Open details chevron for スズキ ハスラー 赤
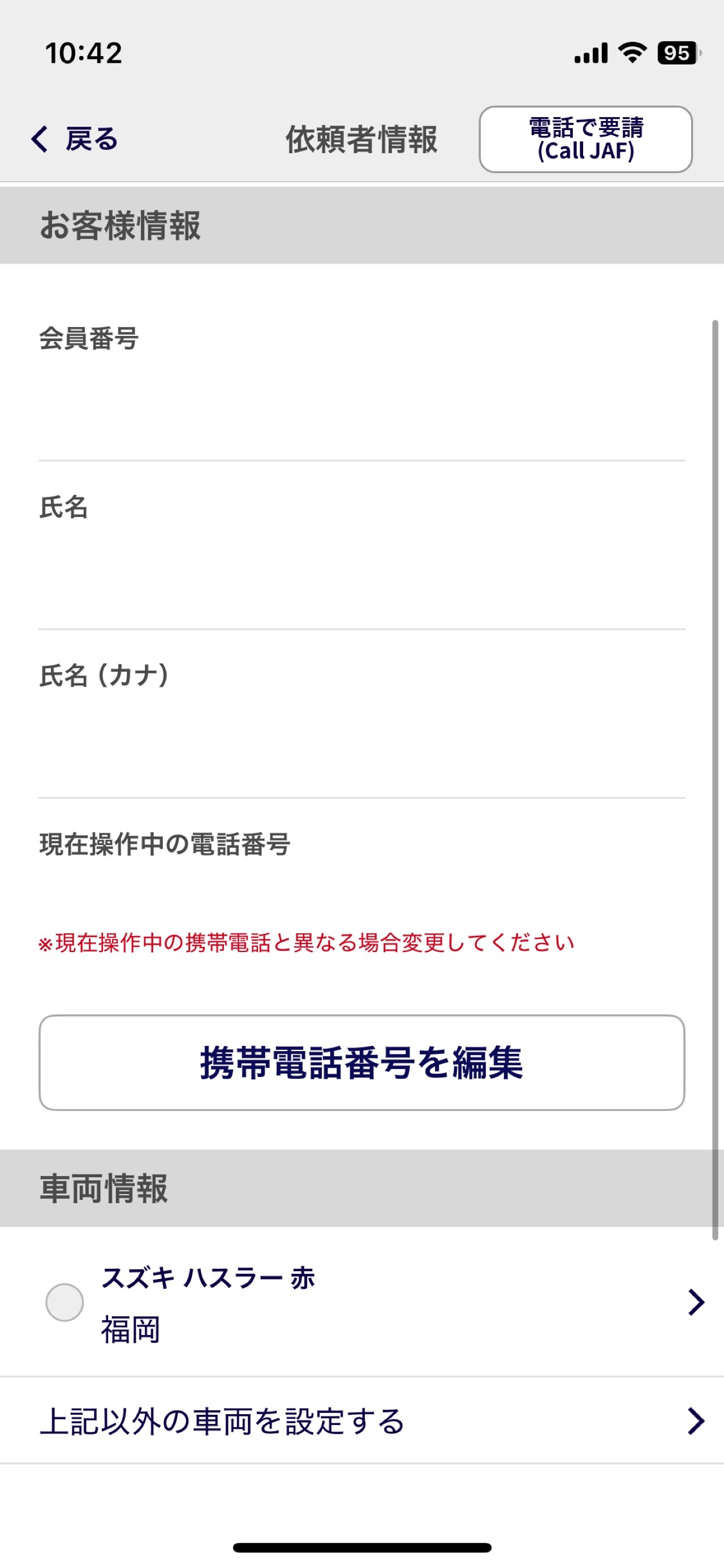 tap(695, 1302)
